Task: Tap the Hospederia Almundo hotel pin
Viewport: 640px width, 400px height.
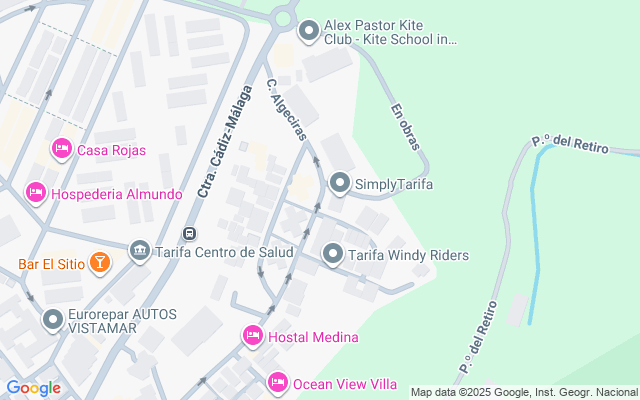Action: pyautogui.click(x=36, y=193)
